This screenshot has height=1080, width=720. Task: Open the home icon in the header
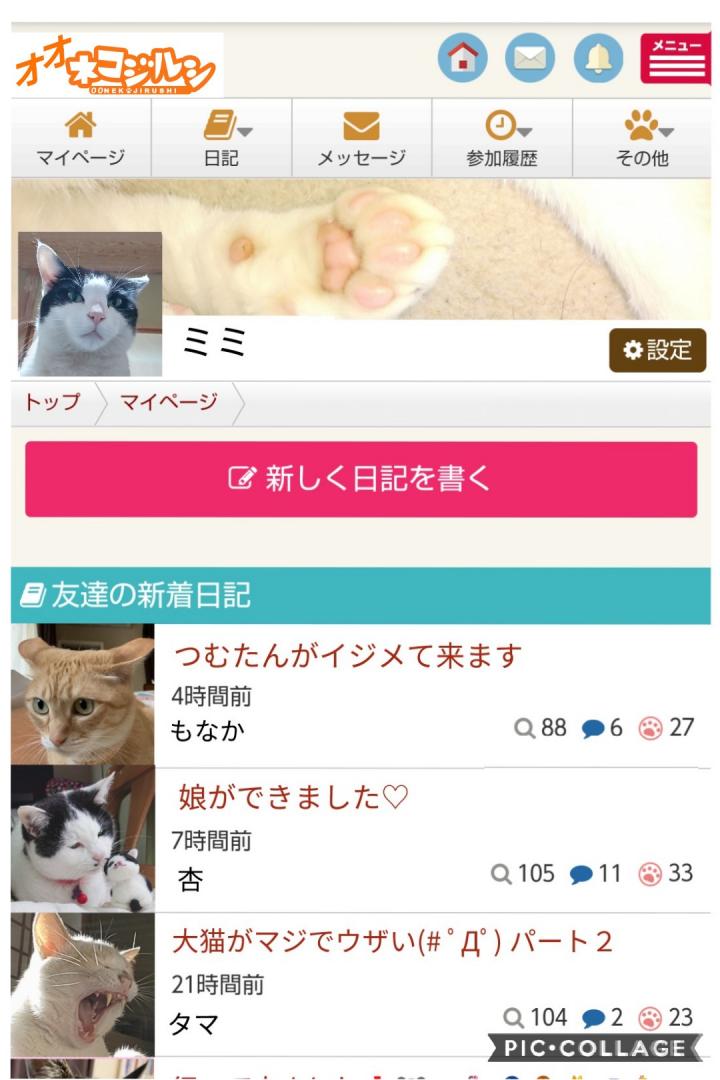click(x=463, y=58)
